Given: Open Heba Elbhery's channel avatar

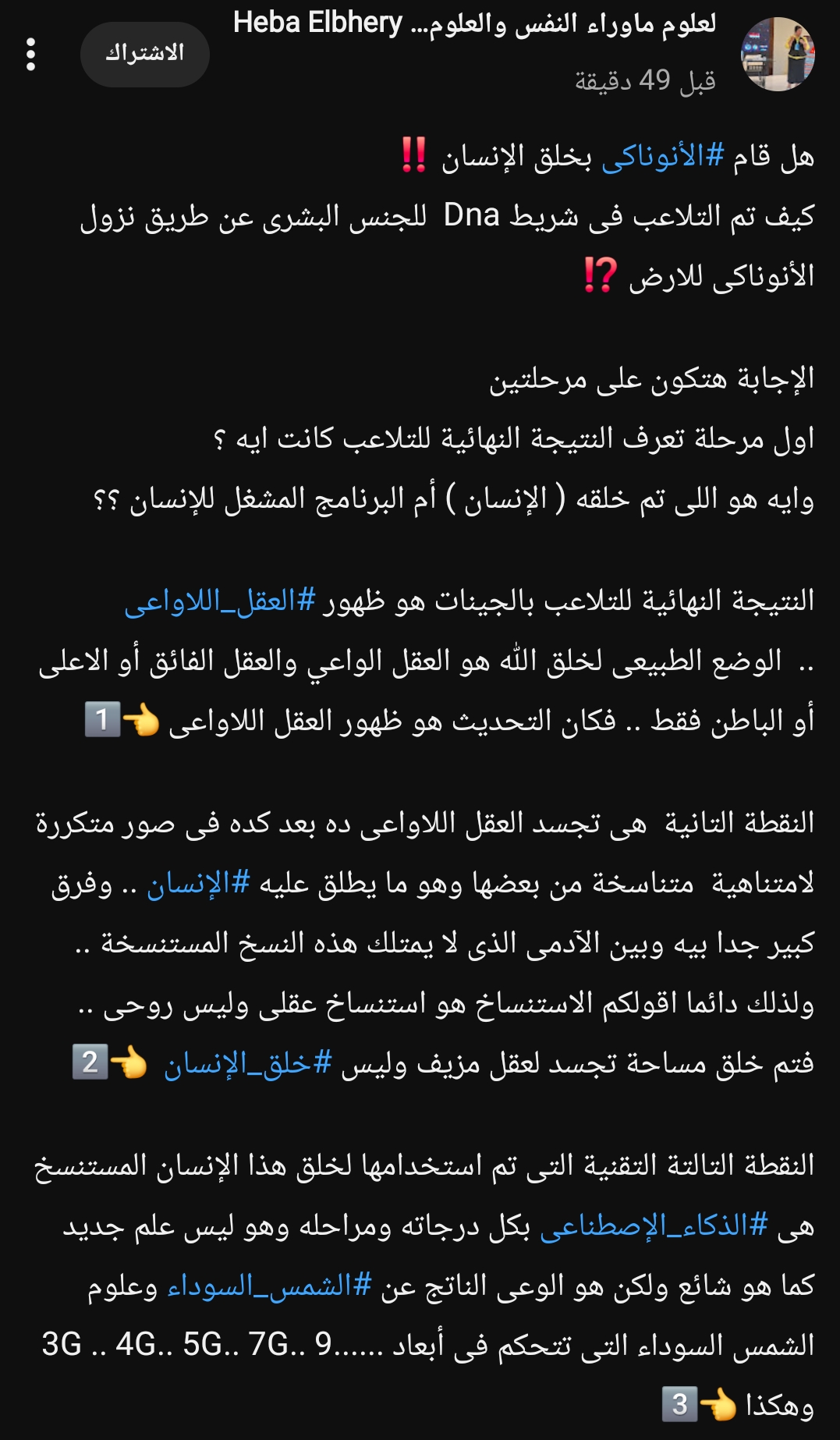Looking at the screenshot, I should coord(777,55).
